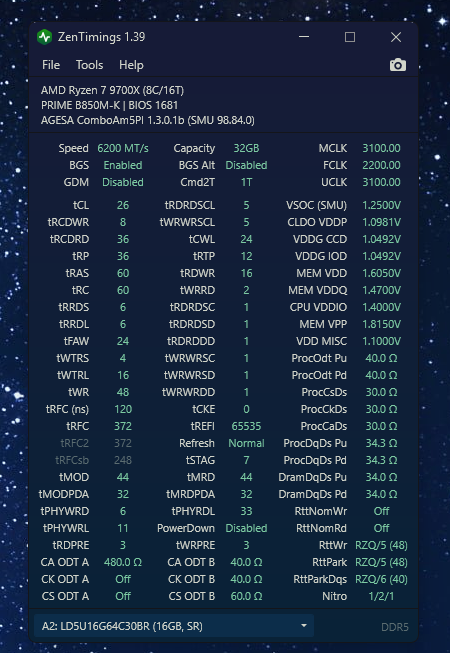Screen dimensions: 450x653
Task: Expand the A2 memory module dropdown
Action: (174, 626)
